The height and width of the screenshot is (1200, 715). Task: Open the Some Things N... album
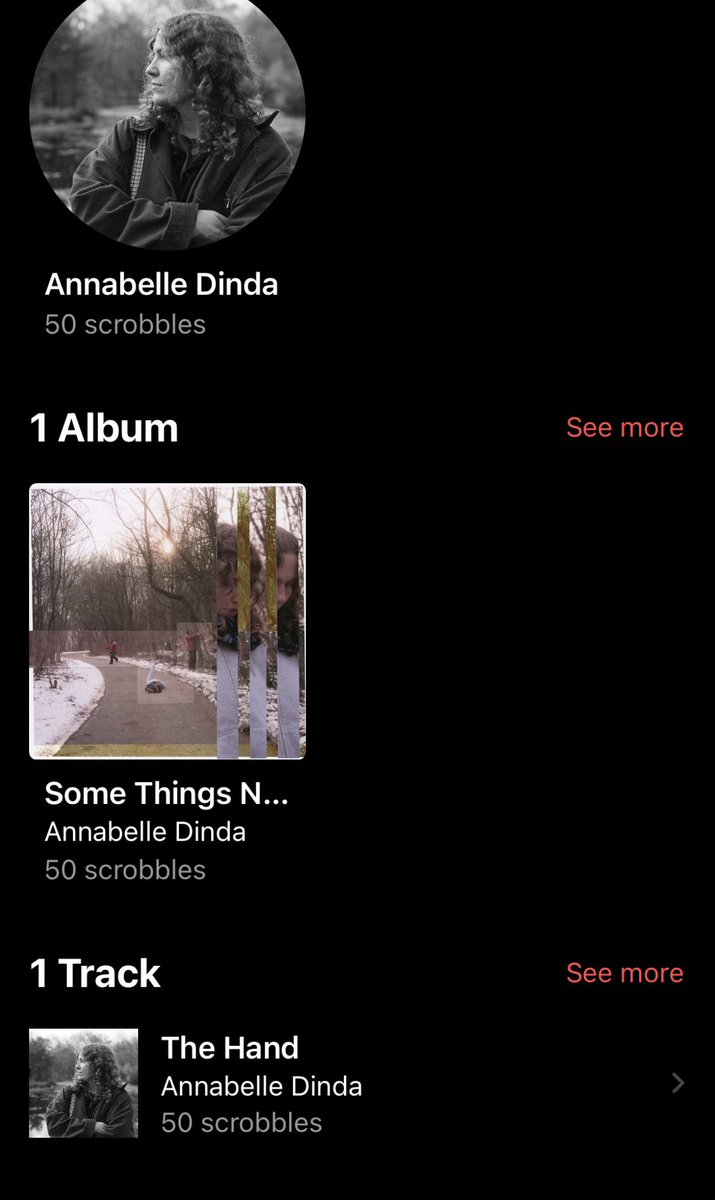click(167, 621)
